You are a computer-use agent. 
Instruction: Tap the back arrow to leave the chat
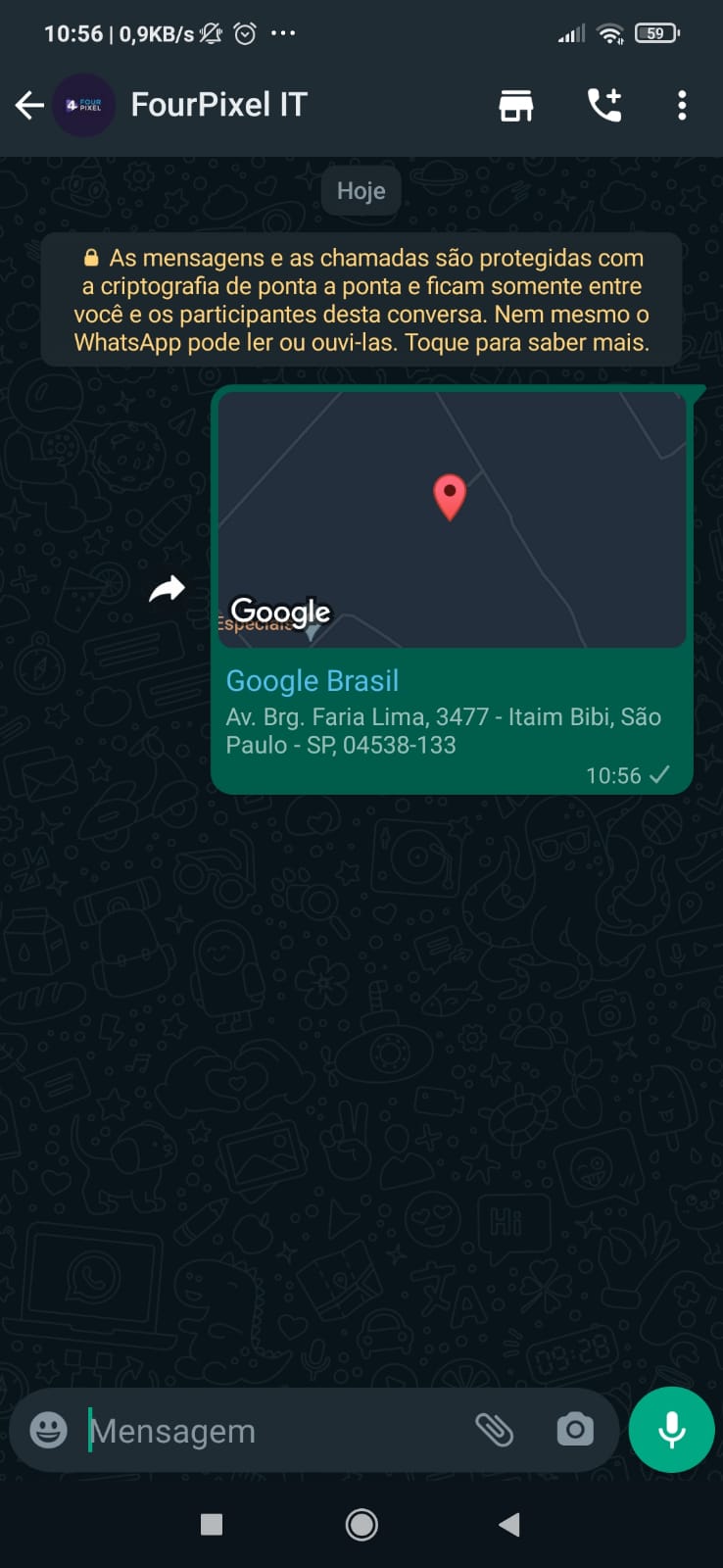[28, 105]
